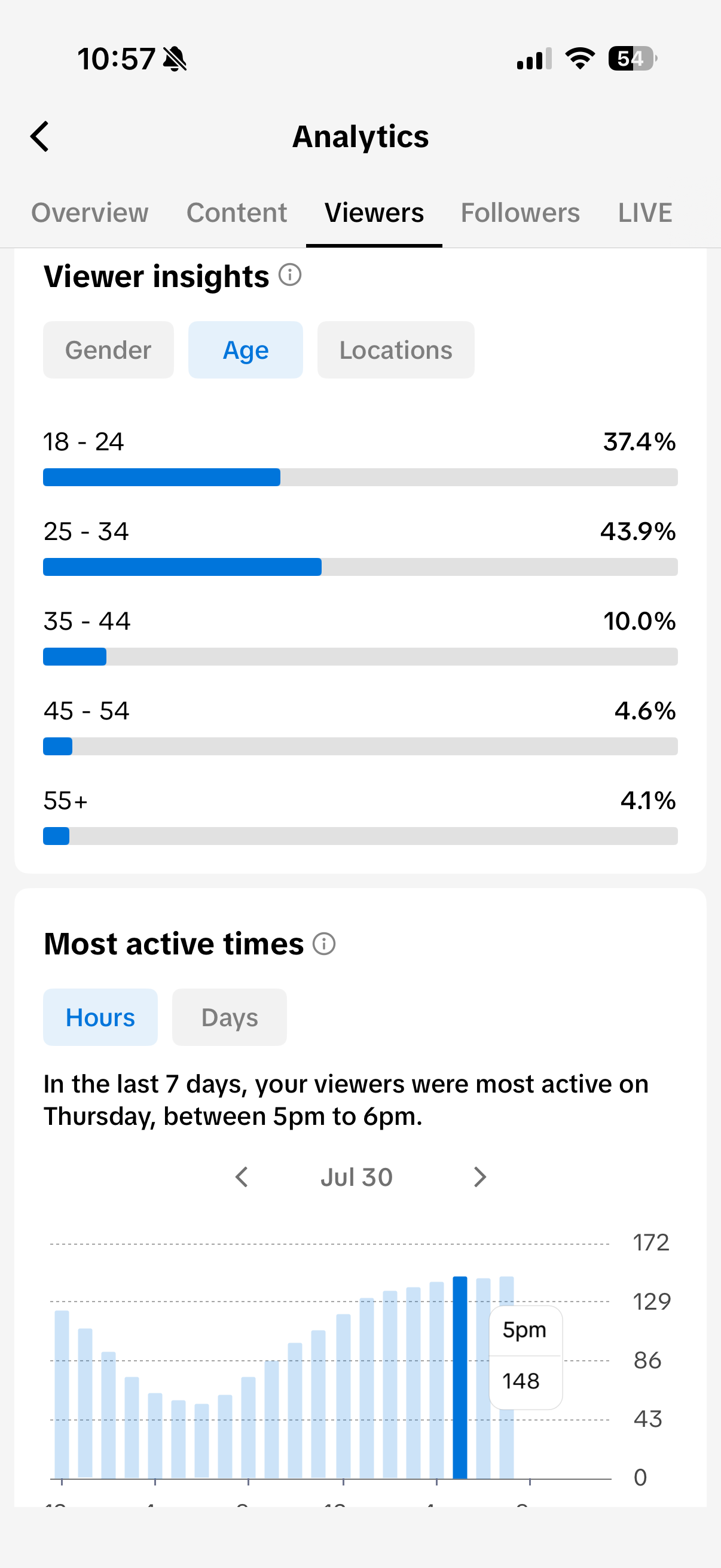This screenshot has height=1568, width=721.
Task: Tap the Most active times info icon
Action: 324,944
